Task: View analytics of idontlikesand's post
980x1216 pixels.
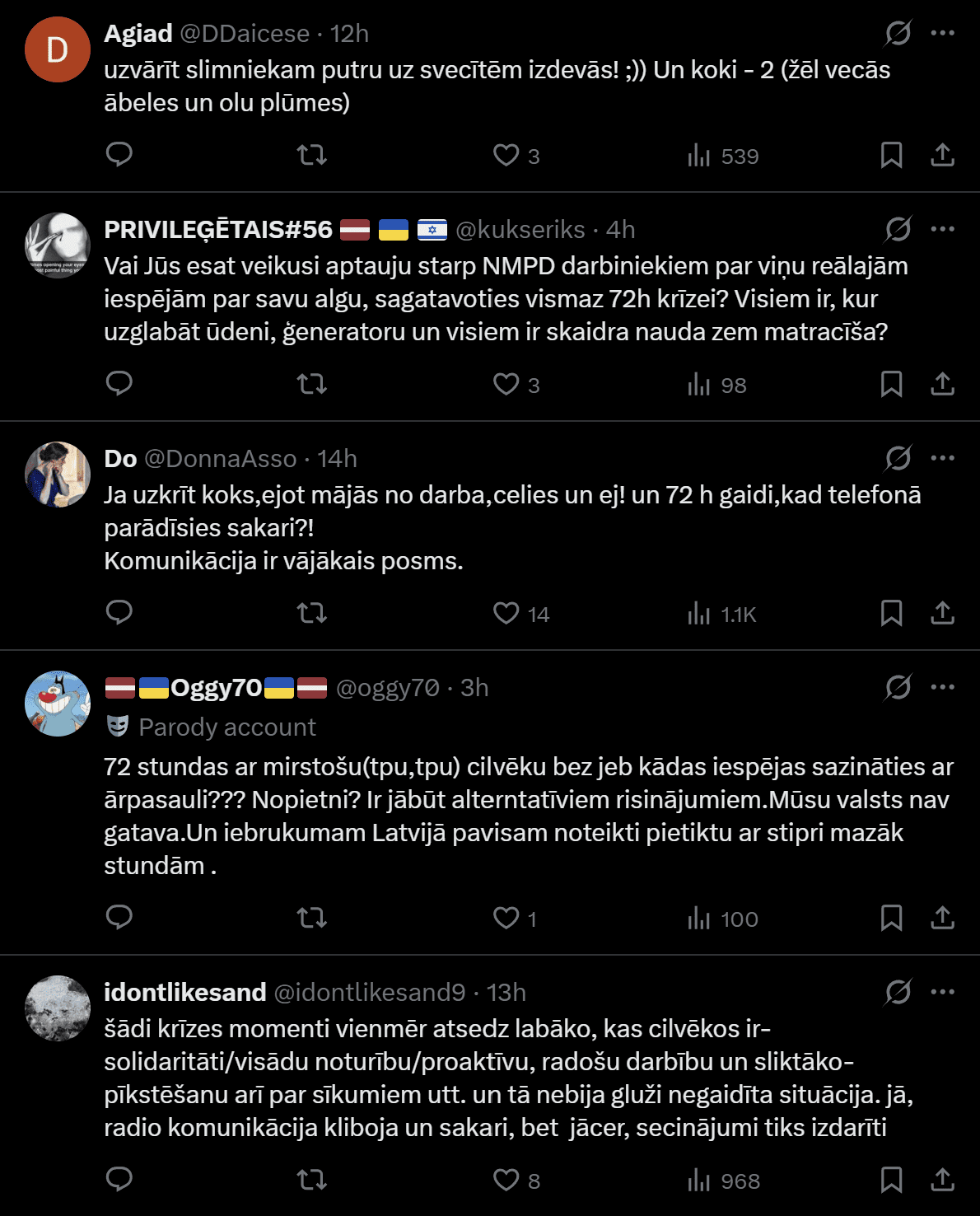Action: click(x=723, y=1181)
